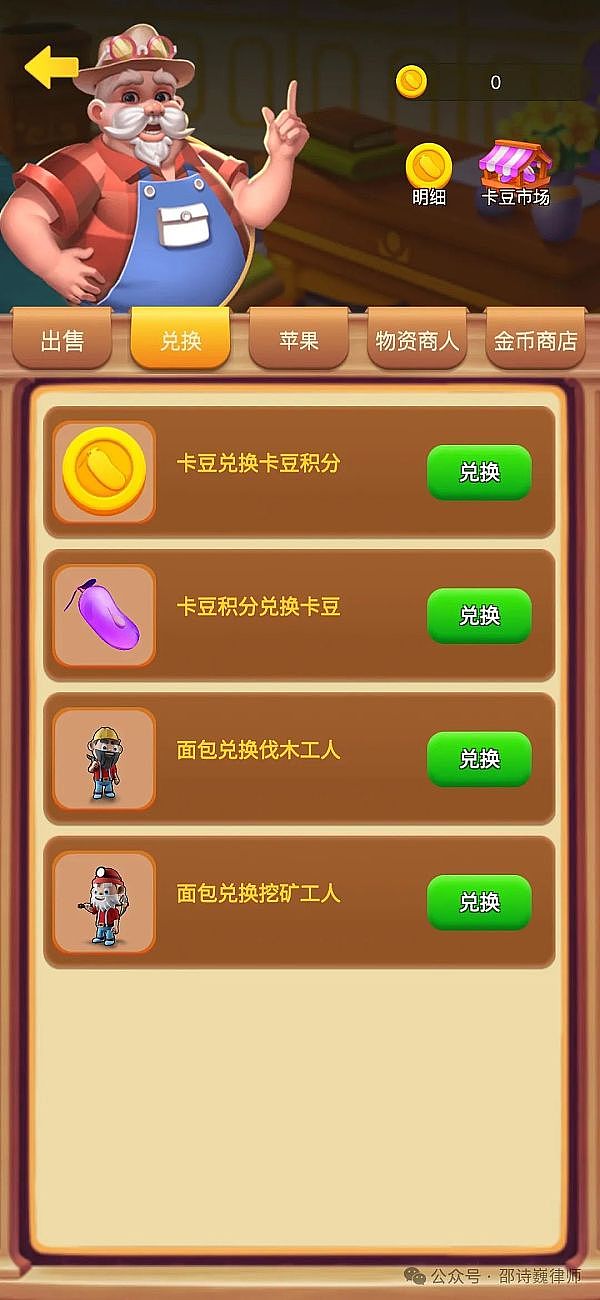Tap 兑换 for 卡豆积分兑换卡豆

click(x=479, y=616)
